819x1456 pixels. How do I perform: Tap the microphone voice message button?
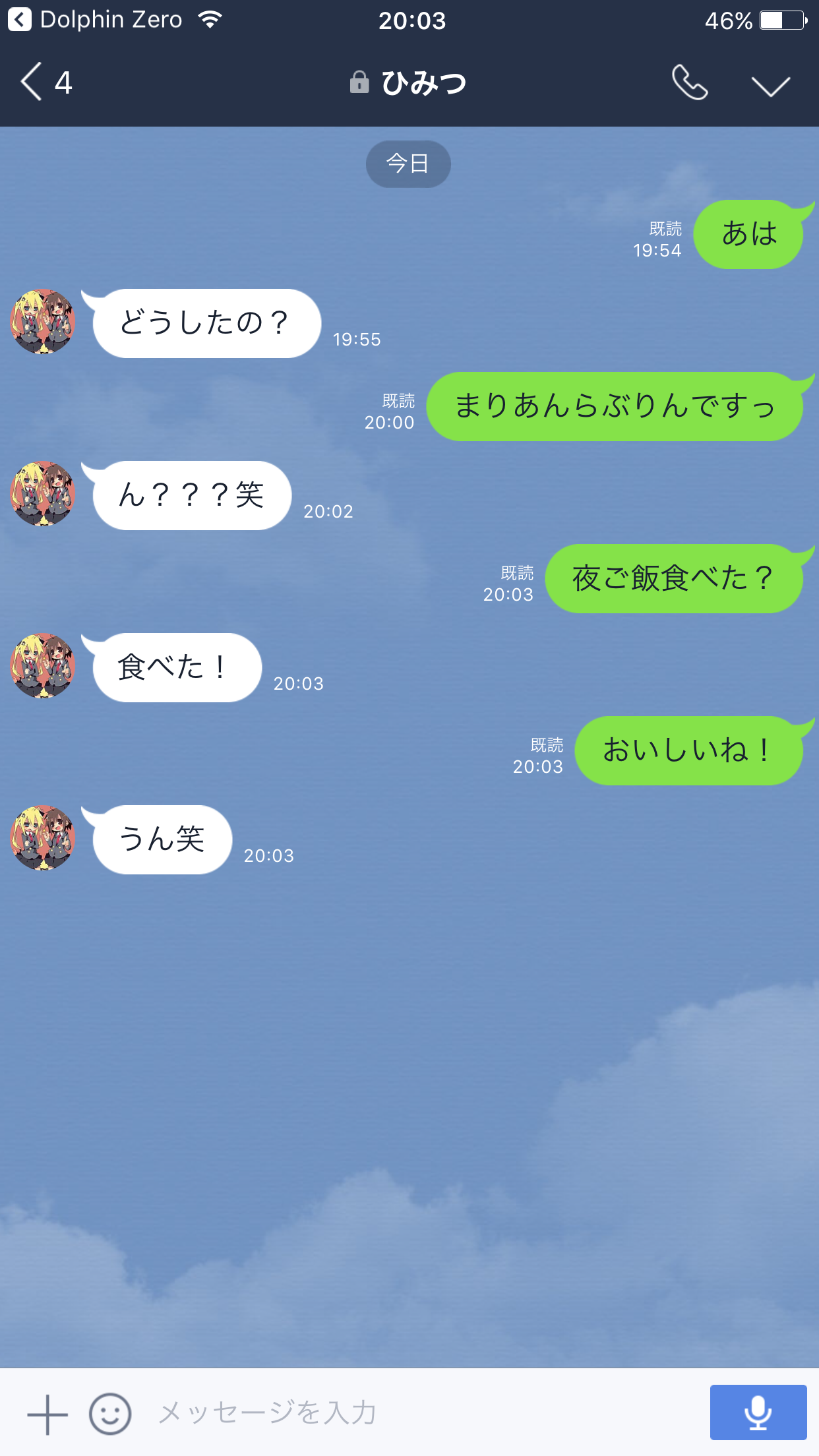coord(758,1412)
